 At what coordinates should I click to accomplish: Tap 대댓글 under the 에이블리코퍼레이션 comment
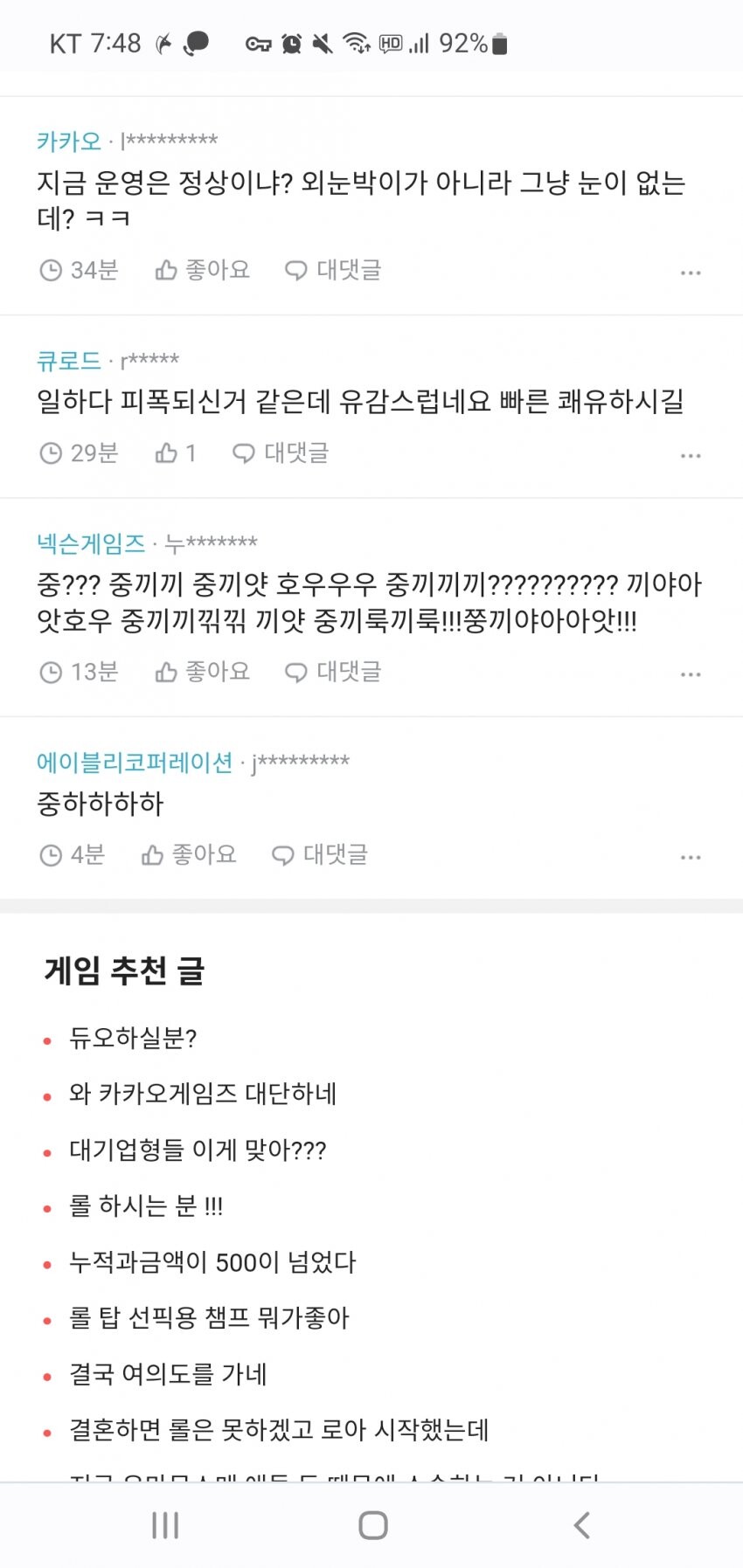click(x=320, y=854)
